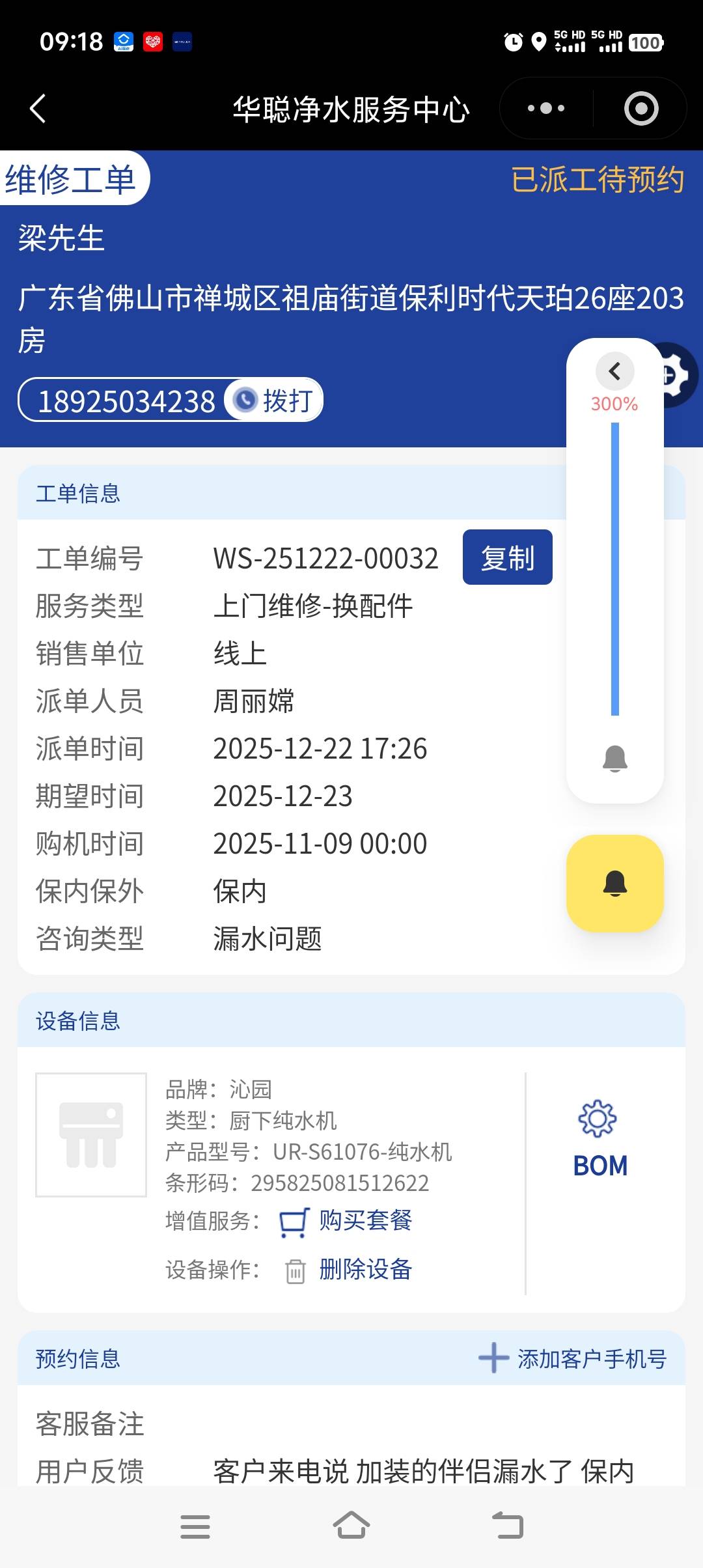Screen dimensions: 703x1568
Task: Open the device image thumbnail
Action: (x=91, y=1134)
